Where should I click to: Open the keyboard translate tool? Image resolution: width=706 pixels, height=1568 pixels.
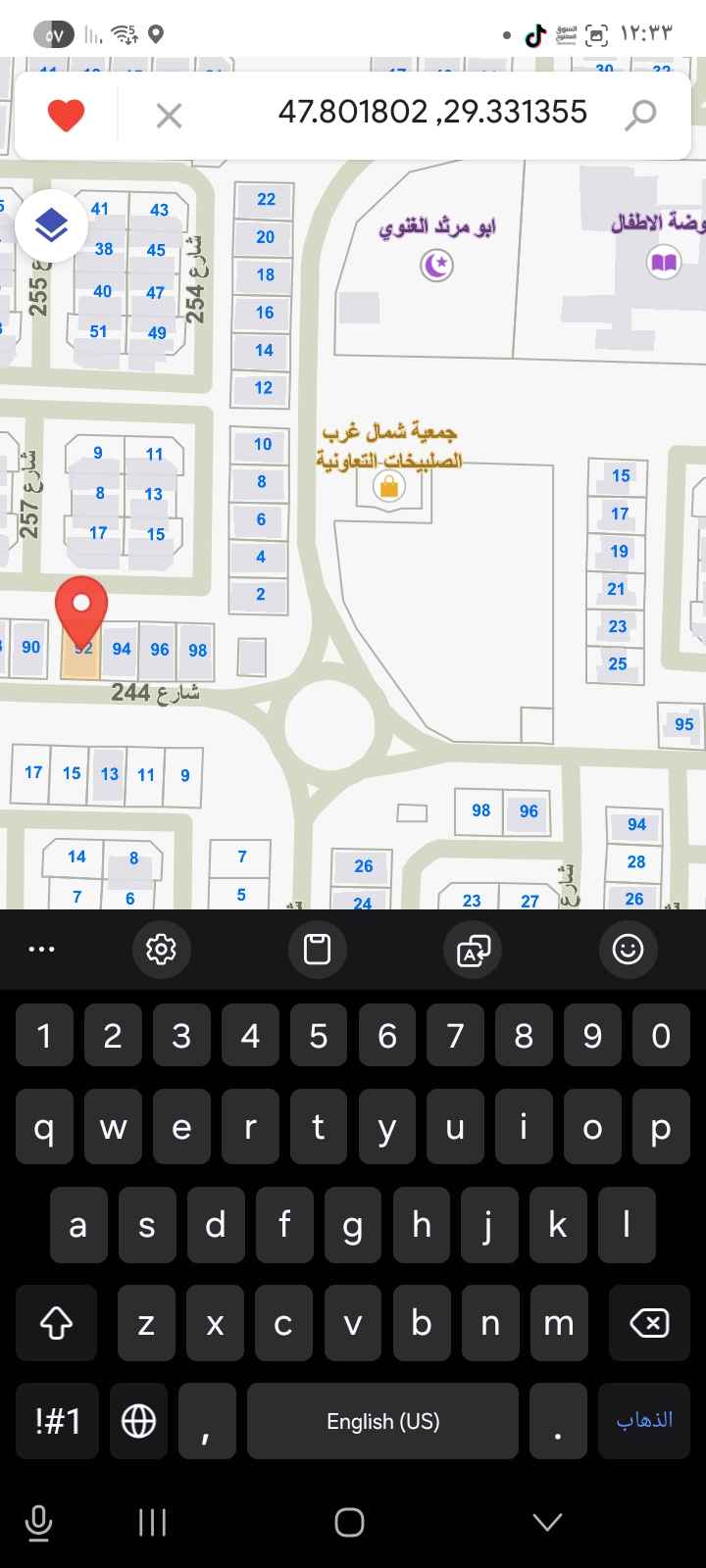[473, 949]
